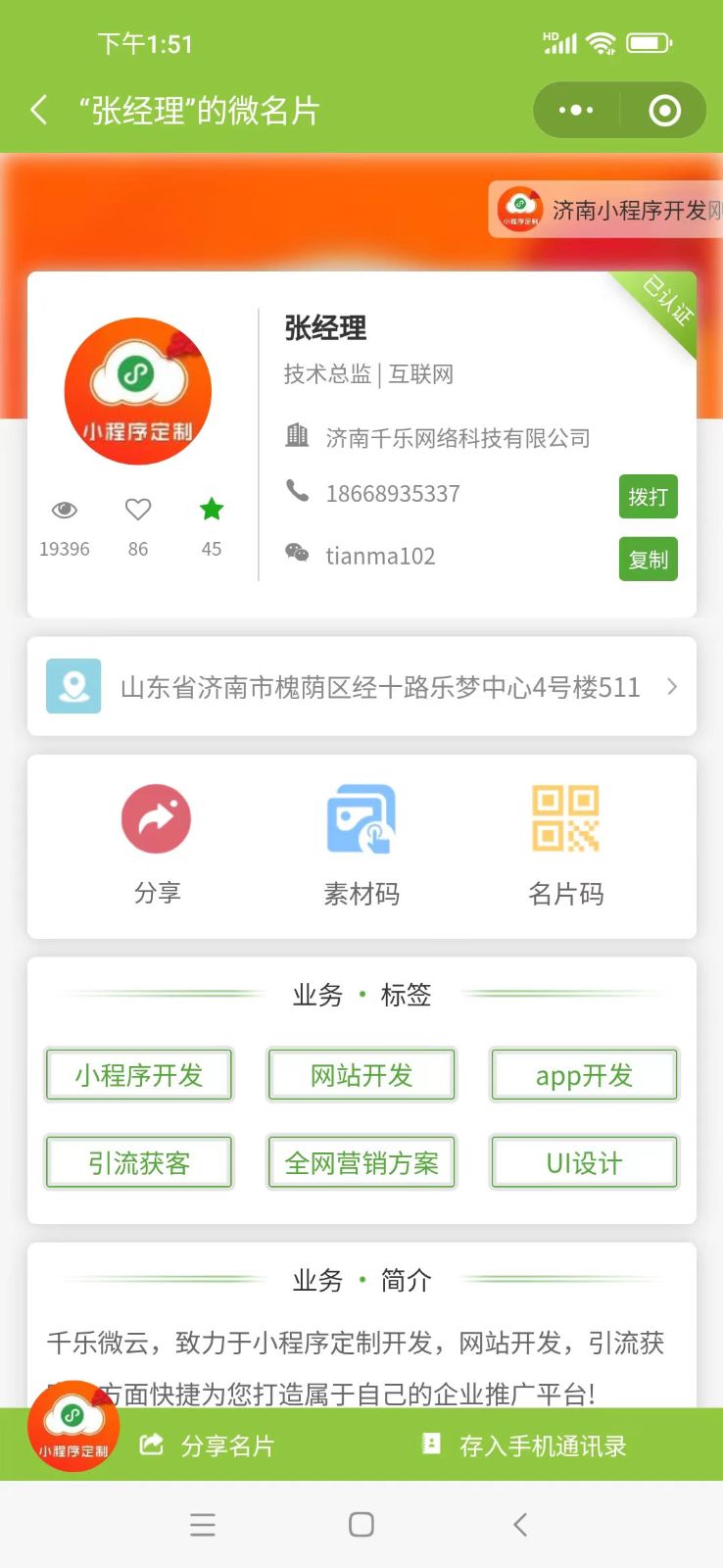723x1568 pixels.
Task: Save contact via 存入手机通讯录
Action: point(524,1445)
